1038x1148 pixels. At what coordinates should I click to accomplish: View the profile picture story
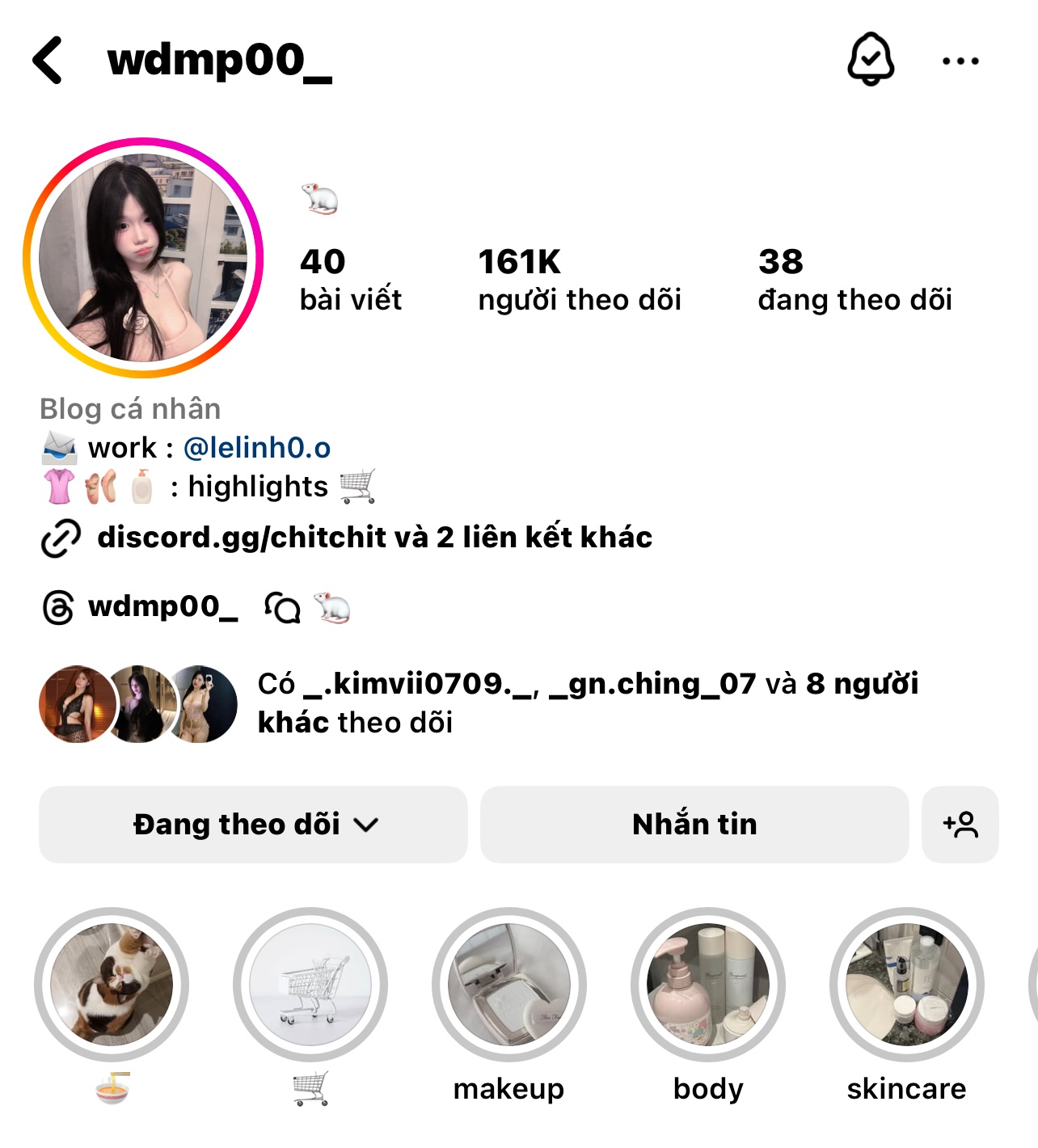click(143, 258)
